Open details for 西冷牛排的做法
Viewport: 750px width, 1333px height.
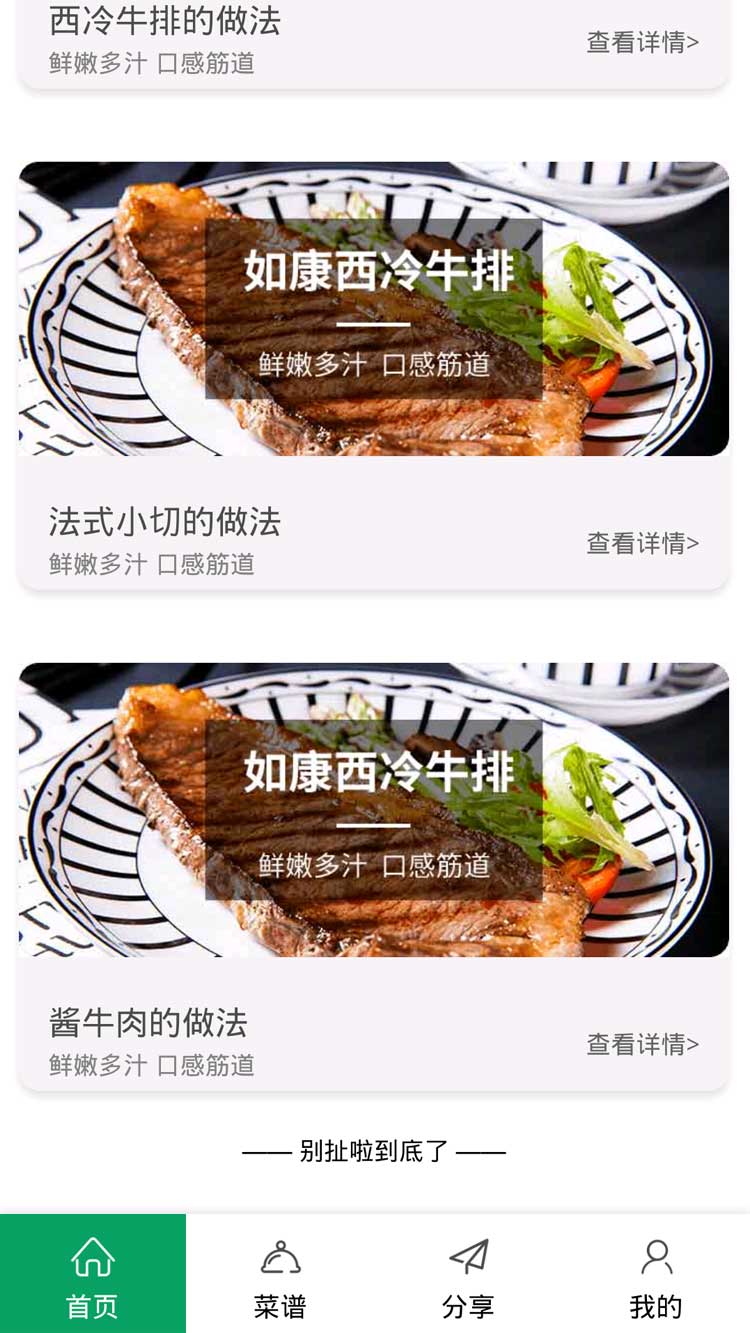coord(642,42)
